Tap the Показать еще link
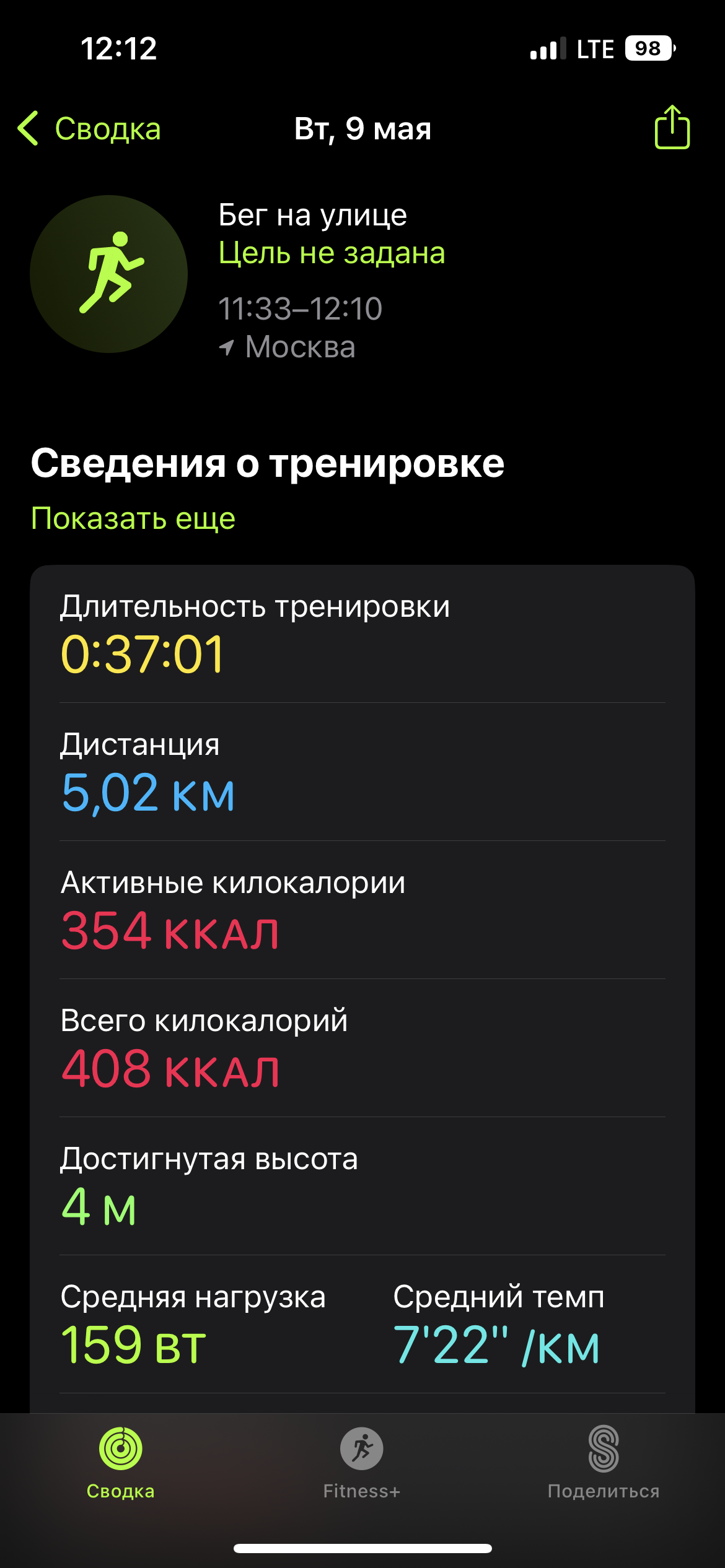 pos(133,518)
